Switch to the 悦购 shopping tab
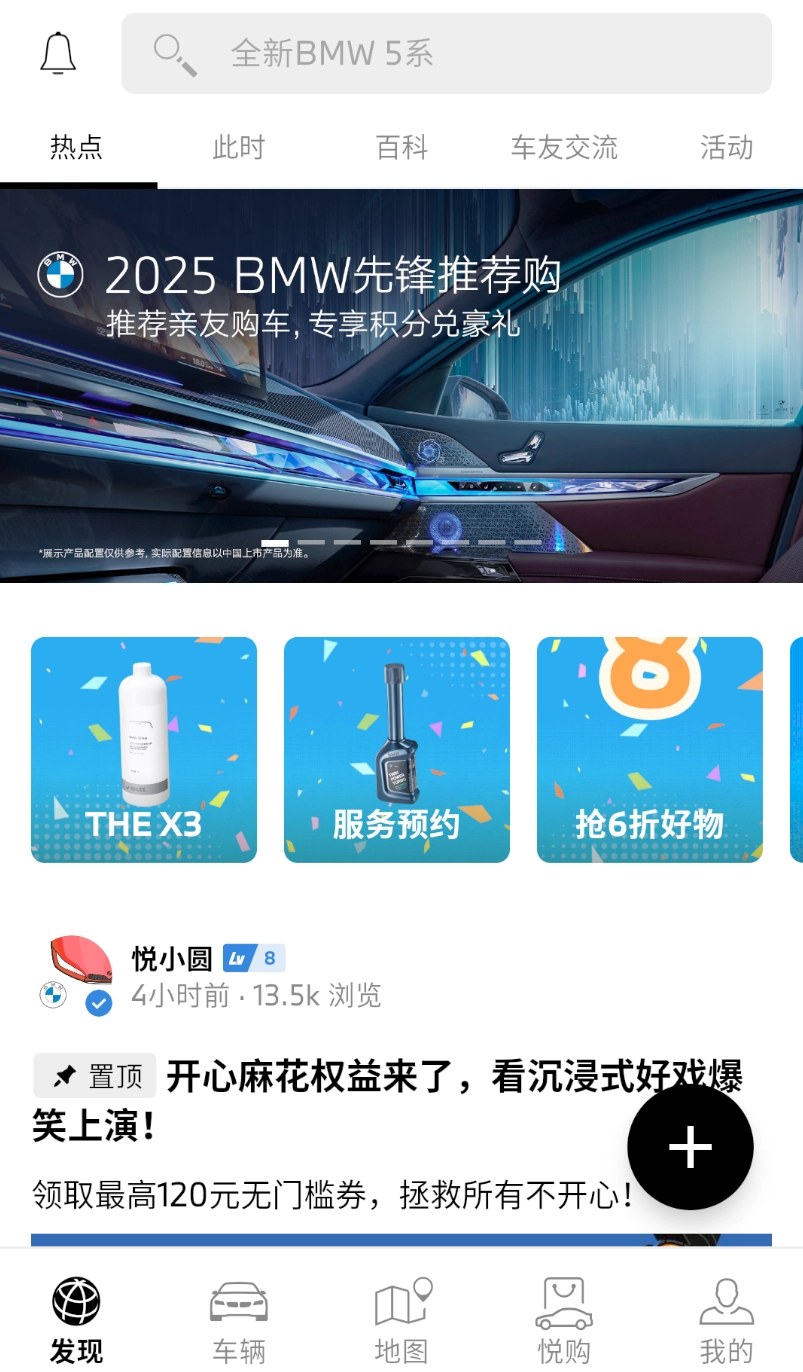This screenshot has width=803, height=1372. (x=564, y=1318)
